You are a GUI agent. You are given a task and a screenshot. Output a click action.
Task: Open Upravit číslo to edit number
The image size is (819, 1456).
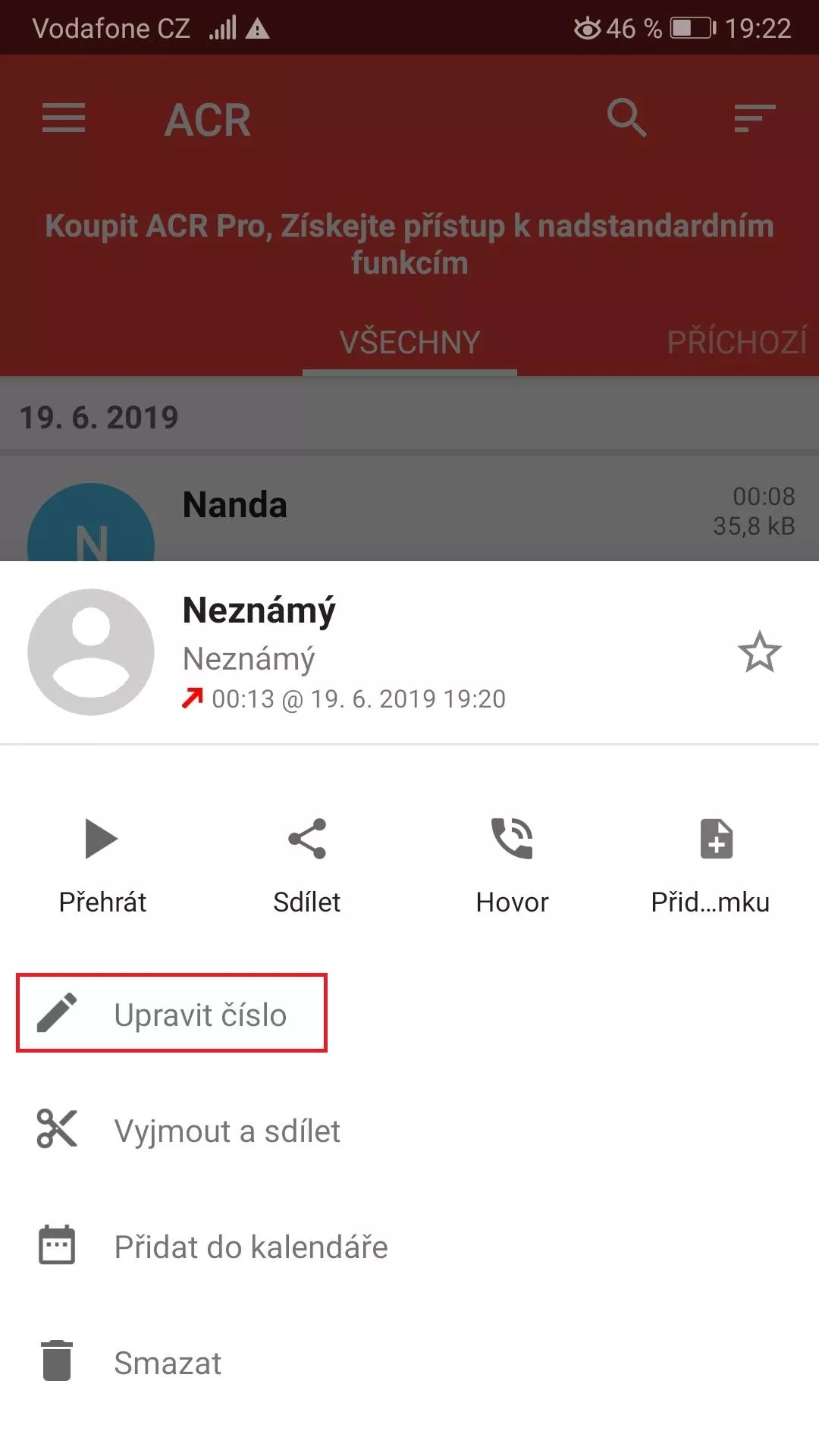point(172,1014)
